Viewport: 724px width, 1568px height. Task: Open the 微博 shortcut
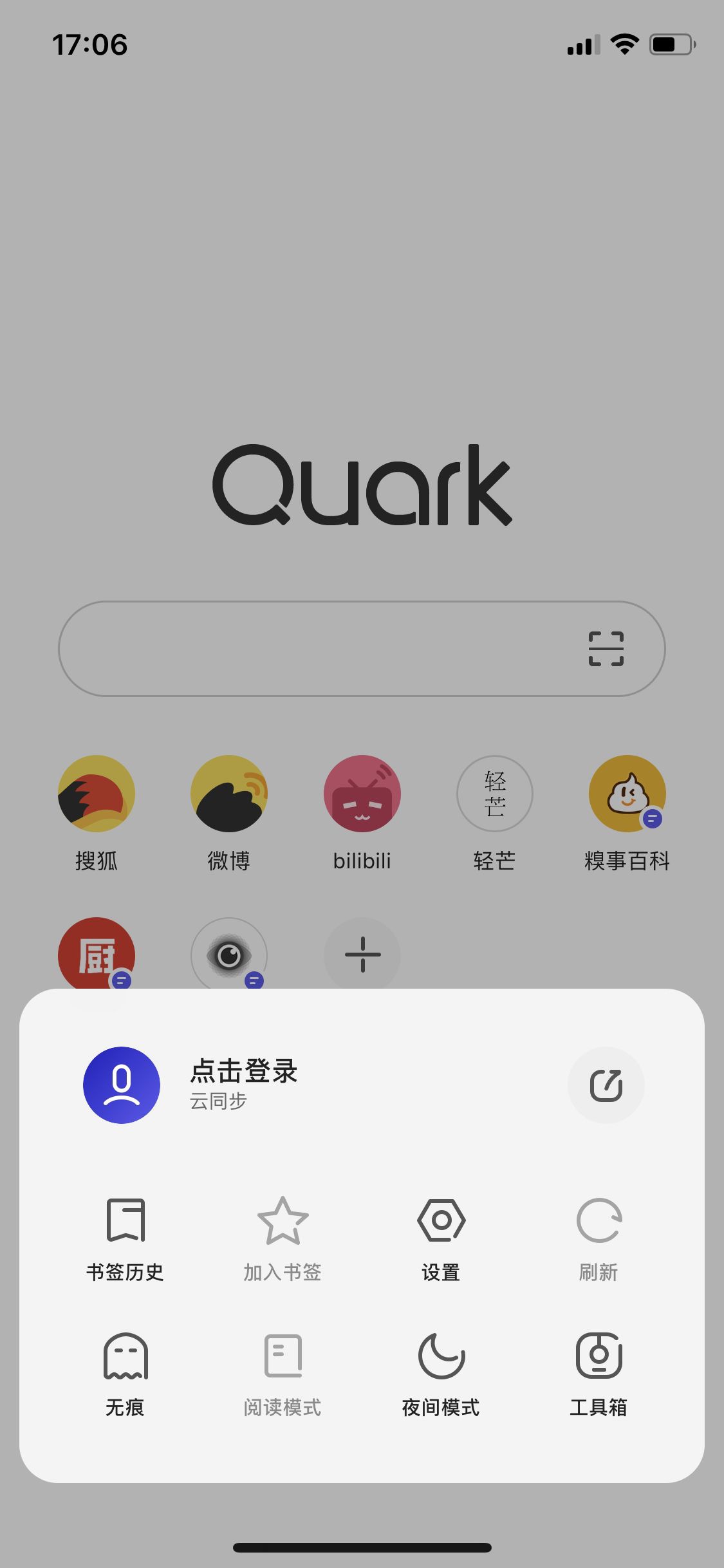[x=229, y=814]
